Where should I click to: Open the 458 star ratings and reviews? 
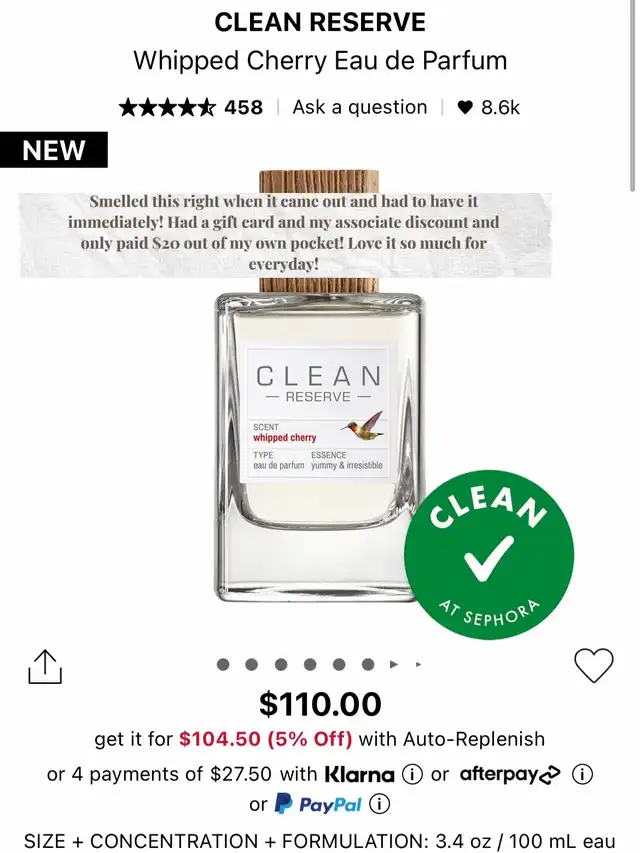190,107
